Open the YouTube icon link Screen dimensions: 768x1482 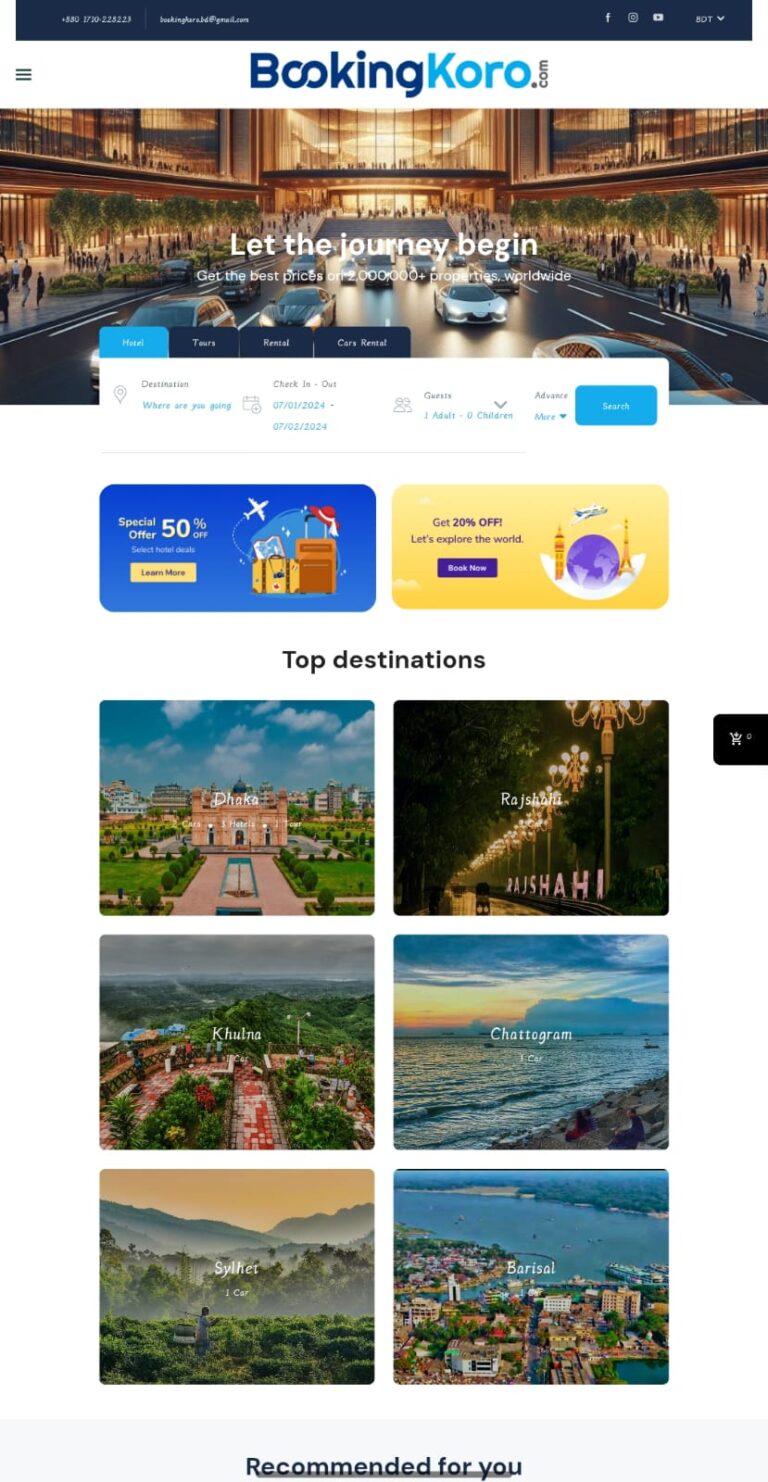658,18
